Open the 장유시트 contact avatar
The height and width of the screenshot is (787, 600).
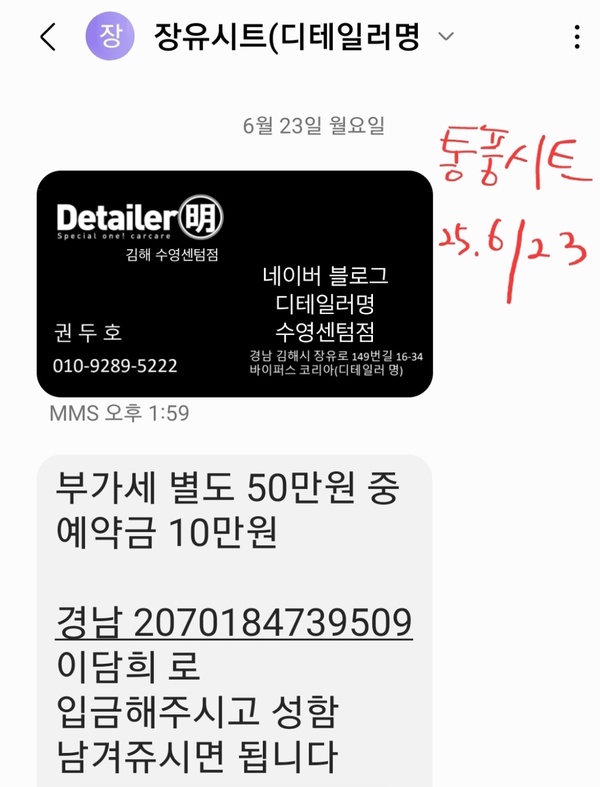pyautogui.click(x=112, y=38)
